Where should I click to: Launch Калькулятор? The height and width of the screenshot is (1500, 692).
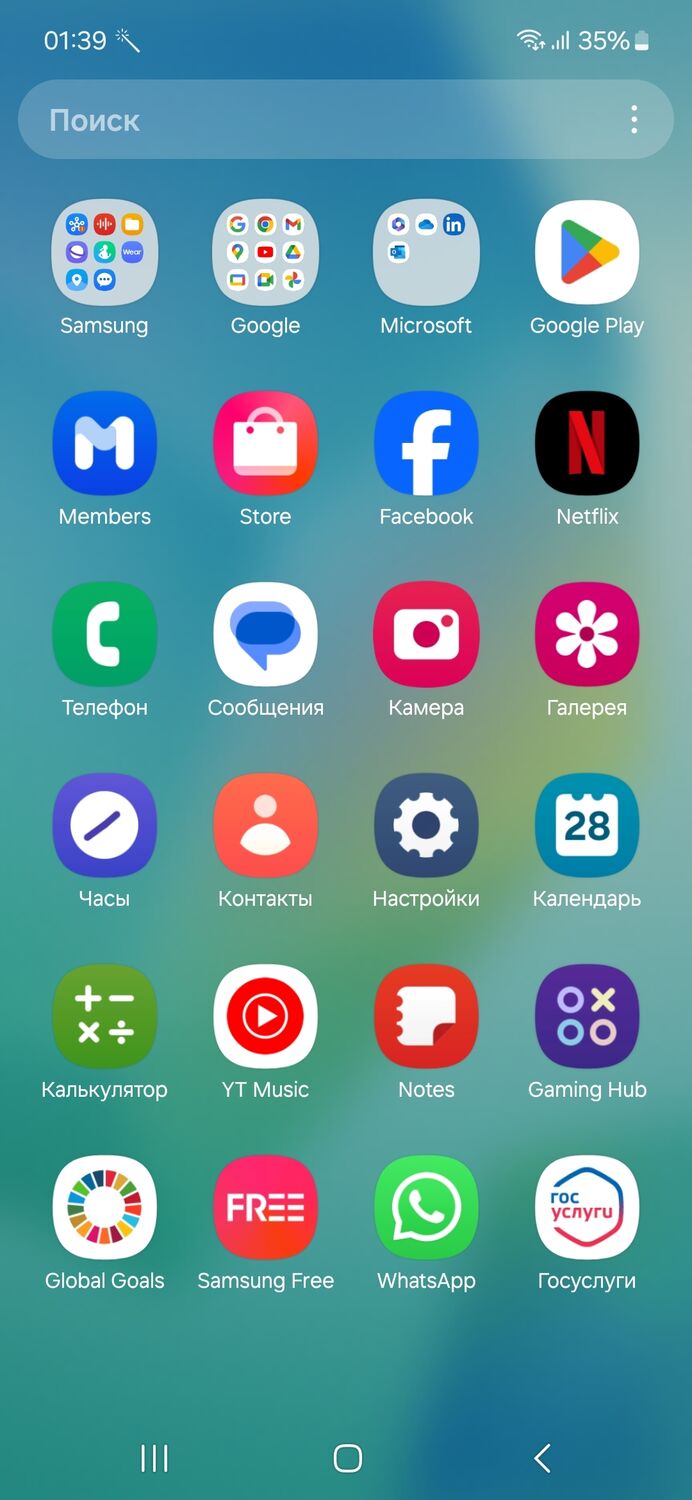pyautogui.click(x=104, y=1017)
